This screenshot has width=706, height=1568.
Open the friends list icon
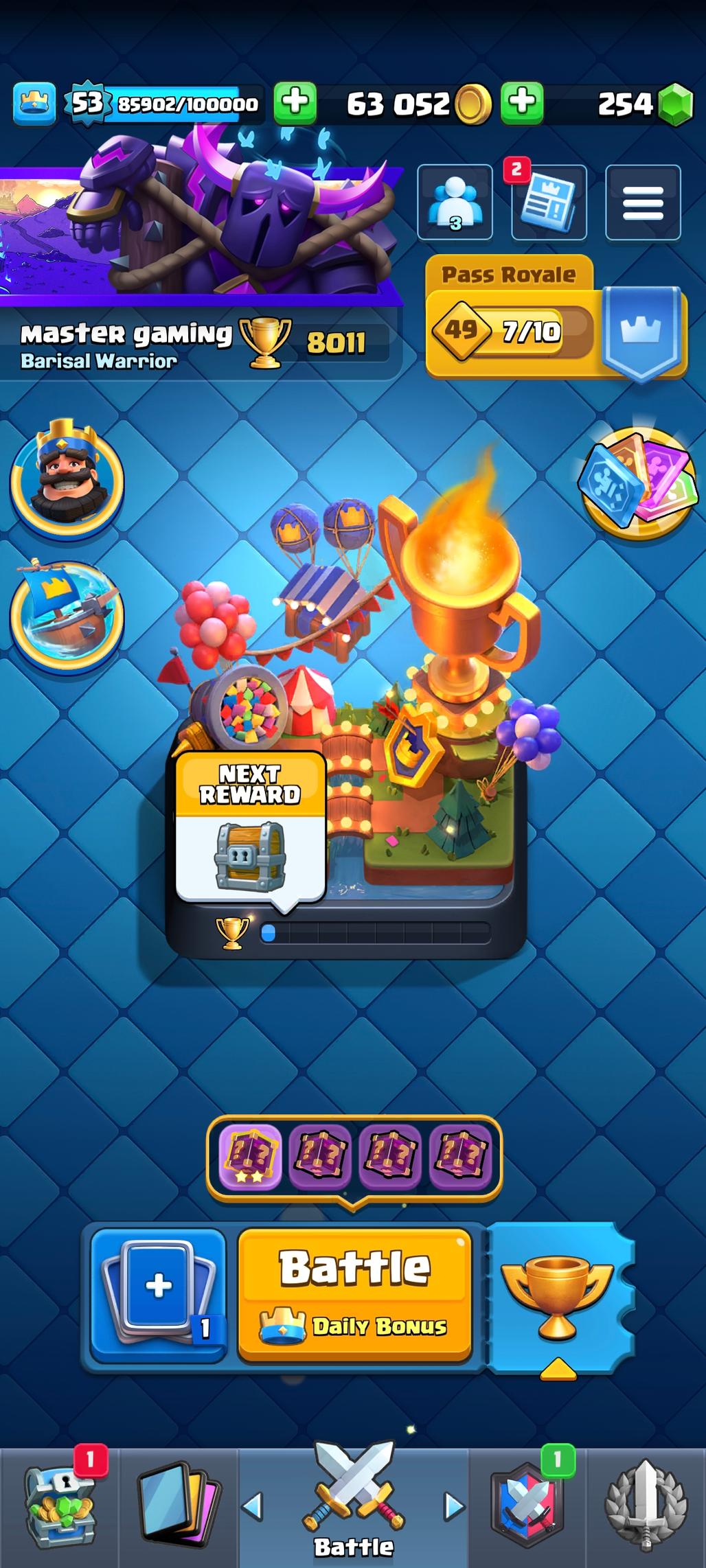(455, 203)
